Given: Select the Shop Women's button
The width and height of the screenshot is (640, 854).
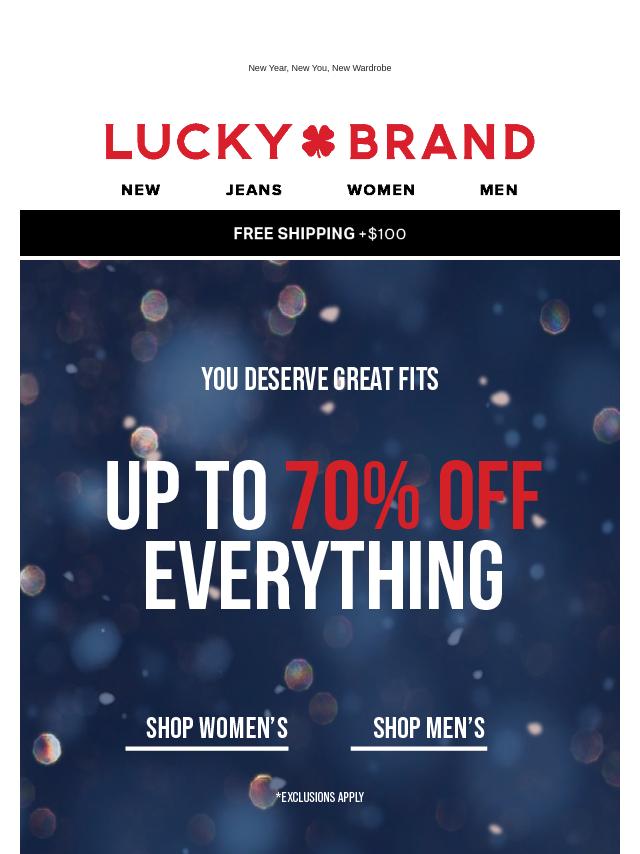Looking at the screenshot, I should point(216,729).
